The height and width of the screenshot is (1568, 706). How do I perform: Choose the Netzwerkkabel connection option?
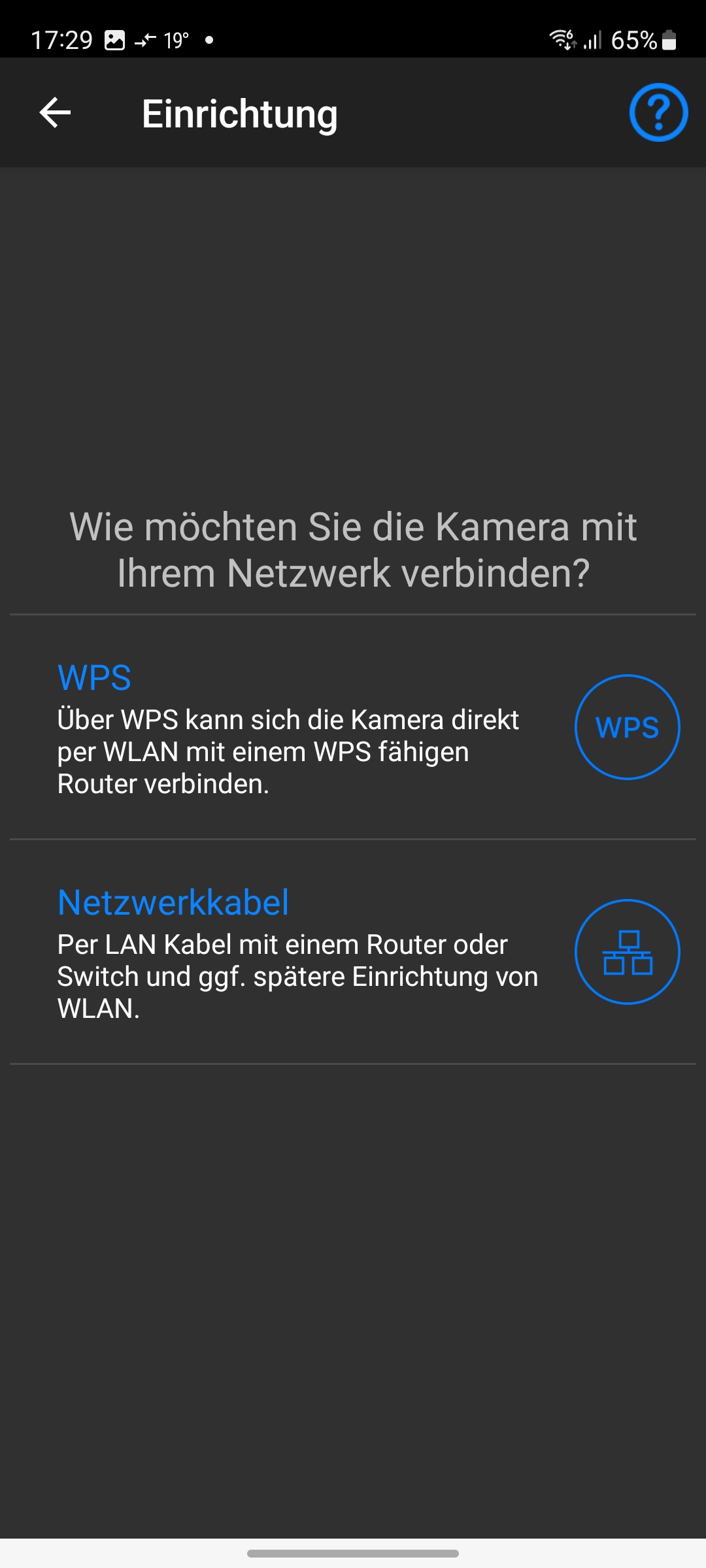coord(353,952)
